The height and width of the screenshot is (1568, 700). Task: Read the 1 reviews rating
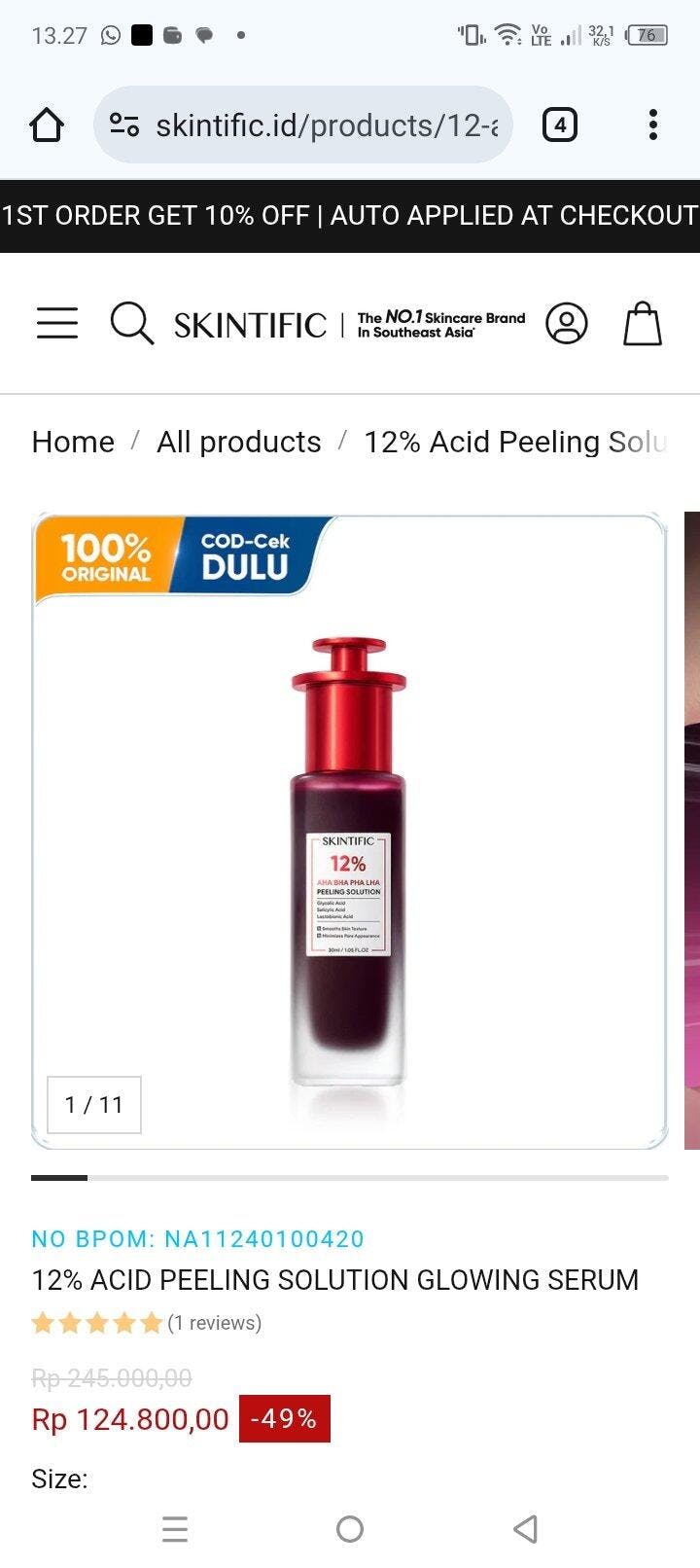[x=214, y=1323]
